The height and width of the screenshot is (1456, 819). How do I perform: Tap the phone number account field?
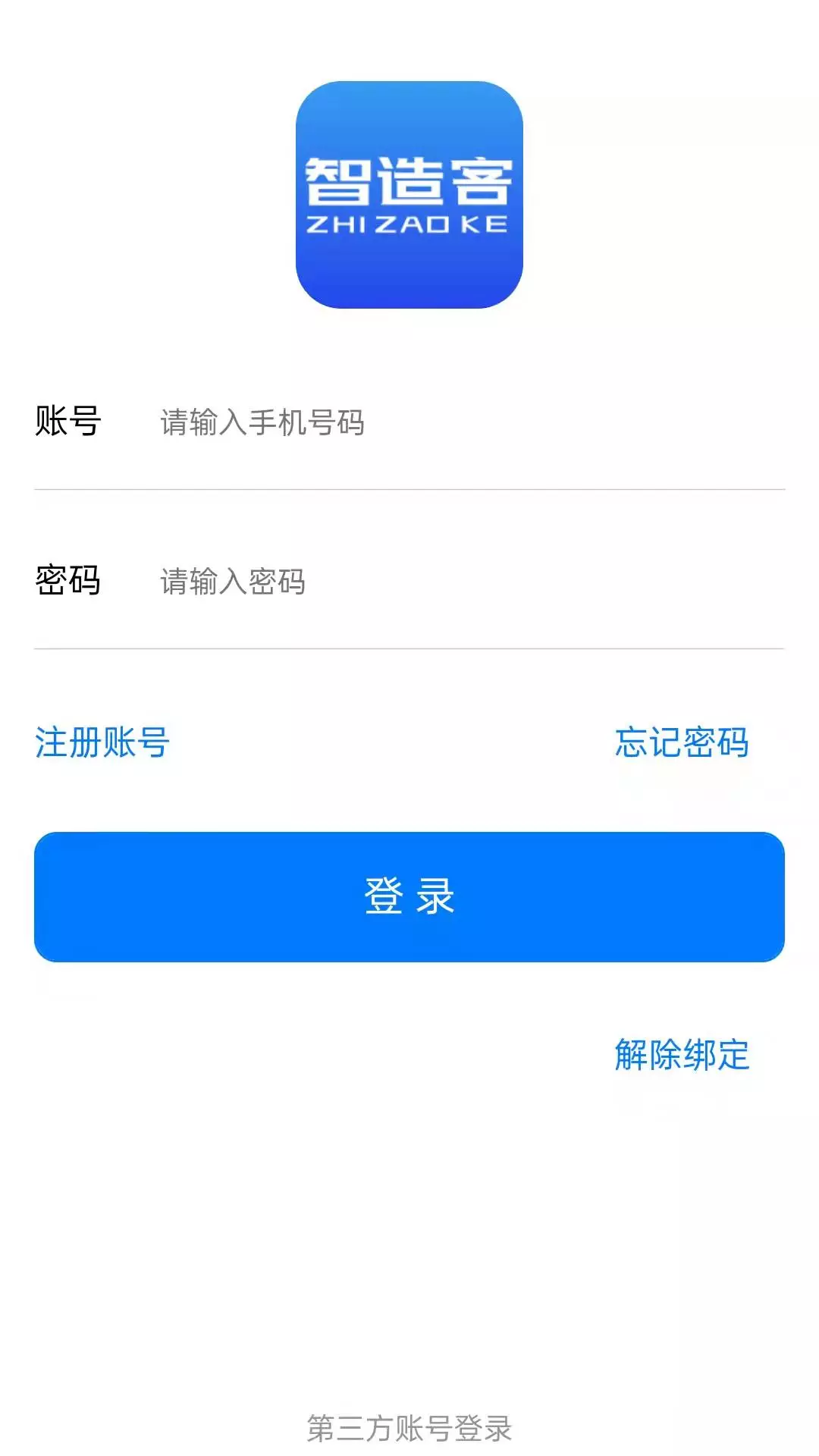(470, 422)
